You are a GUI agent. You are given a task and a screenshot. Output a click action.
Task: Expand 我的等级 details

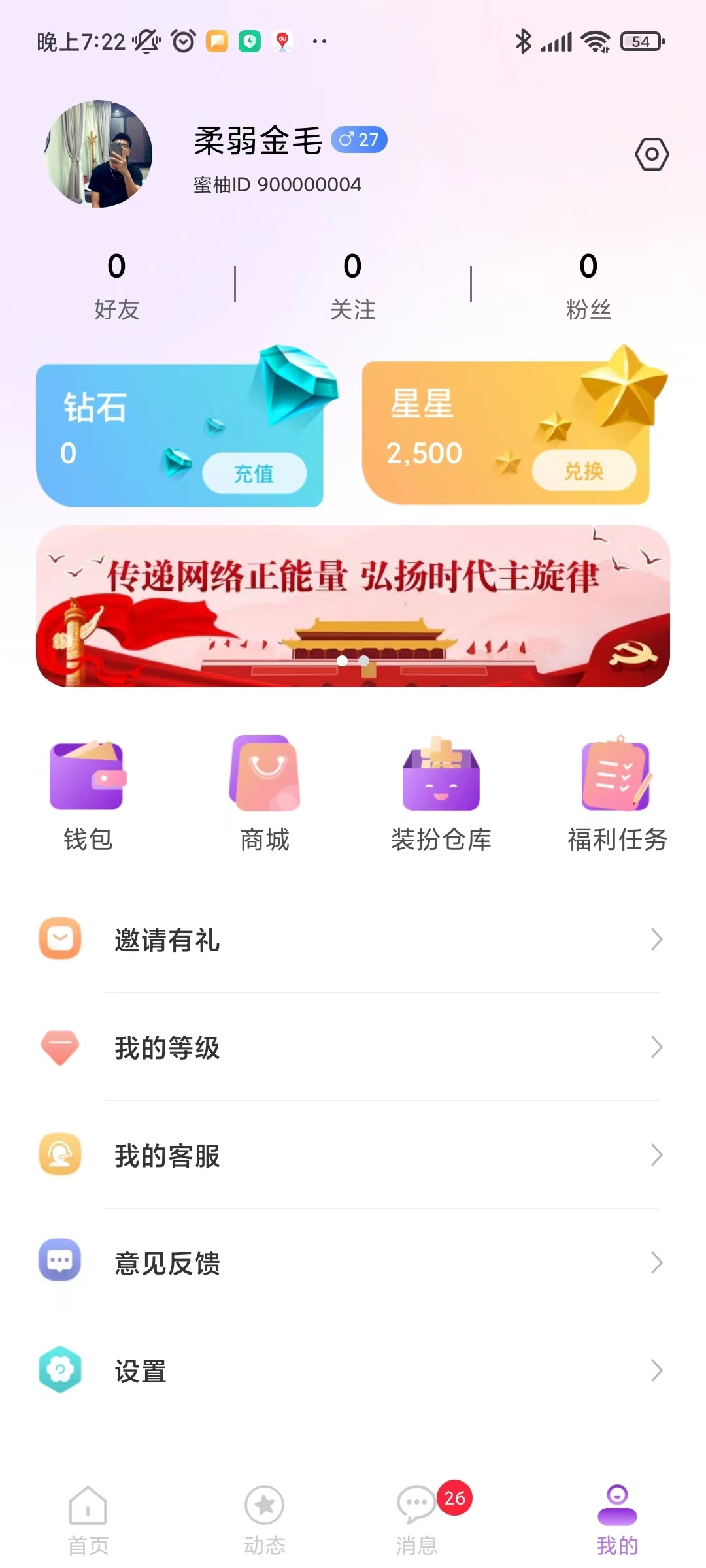click(353, 1049)
